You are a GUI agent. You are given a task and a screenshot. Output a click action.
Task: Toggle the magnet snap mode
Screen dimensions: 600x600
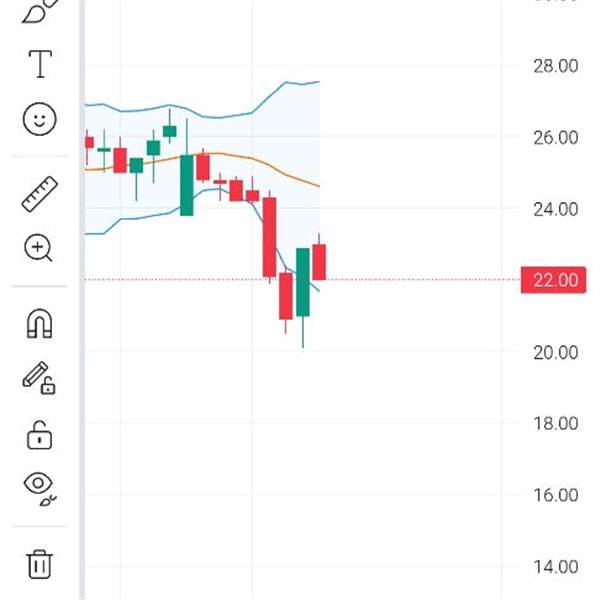39,322
